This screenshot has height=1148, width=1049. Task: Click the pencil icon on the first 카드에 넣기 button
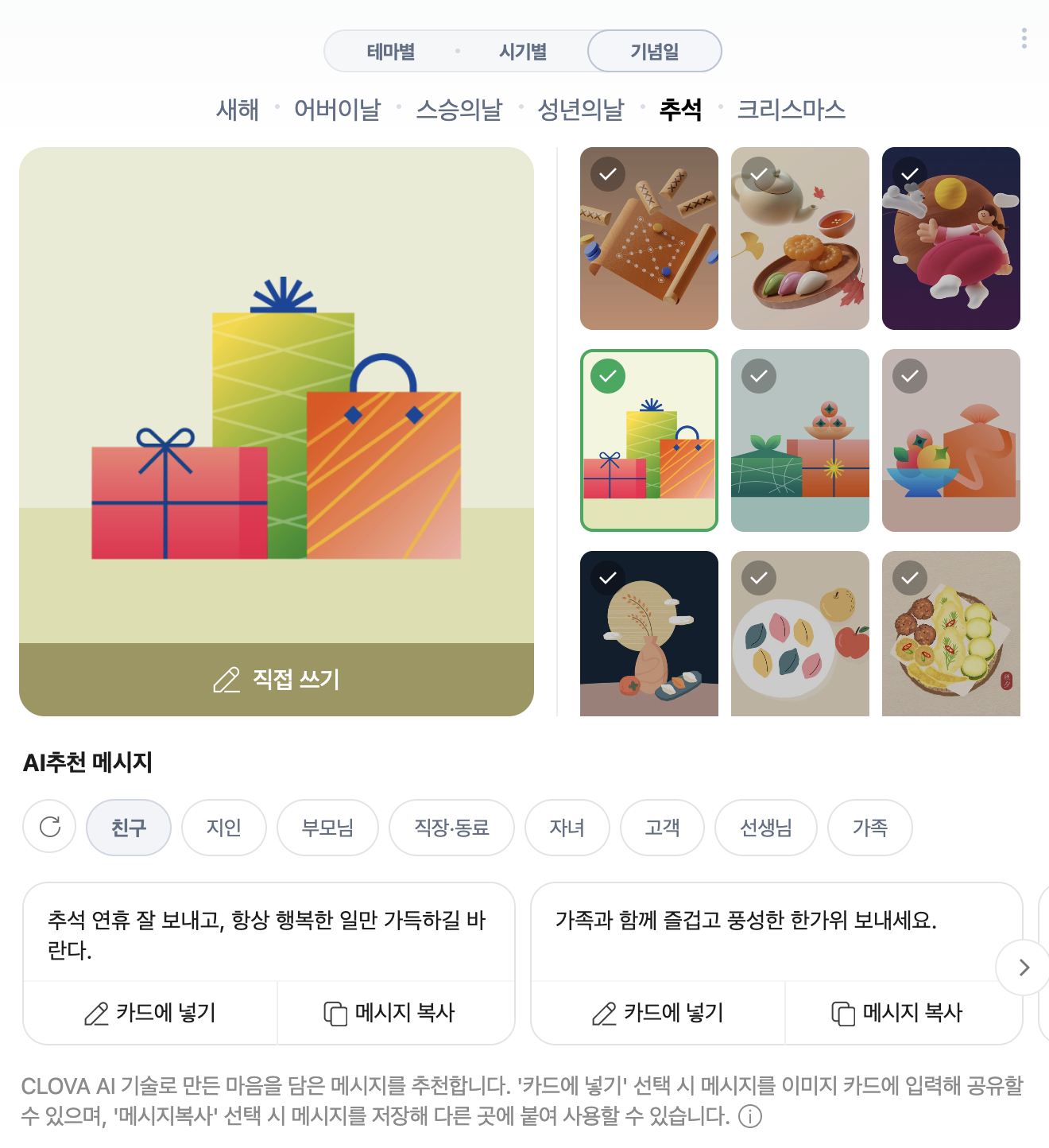95,1013
